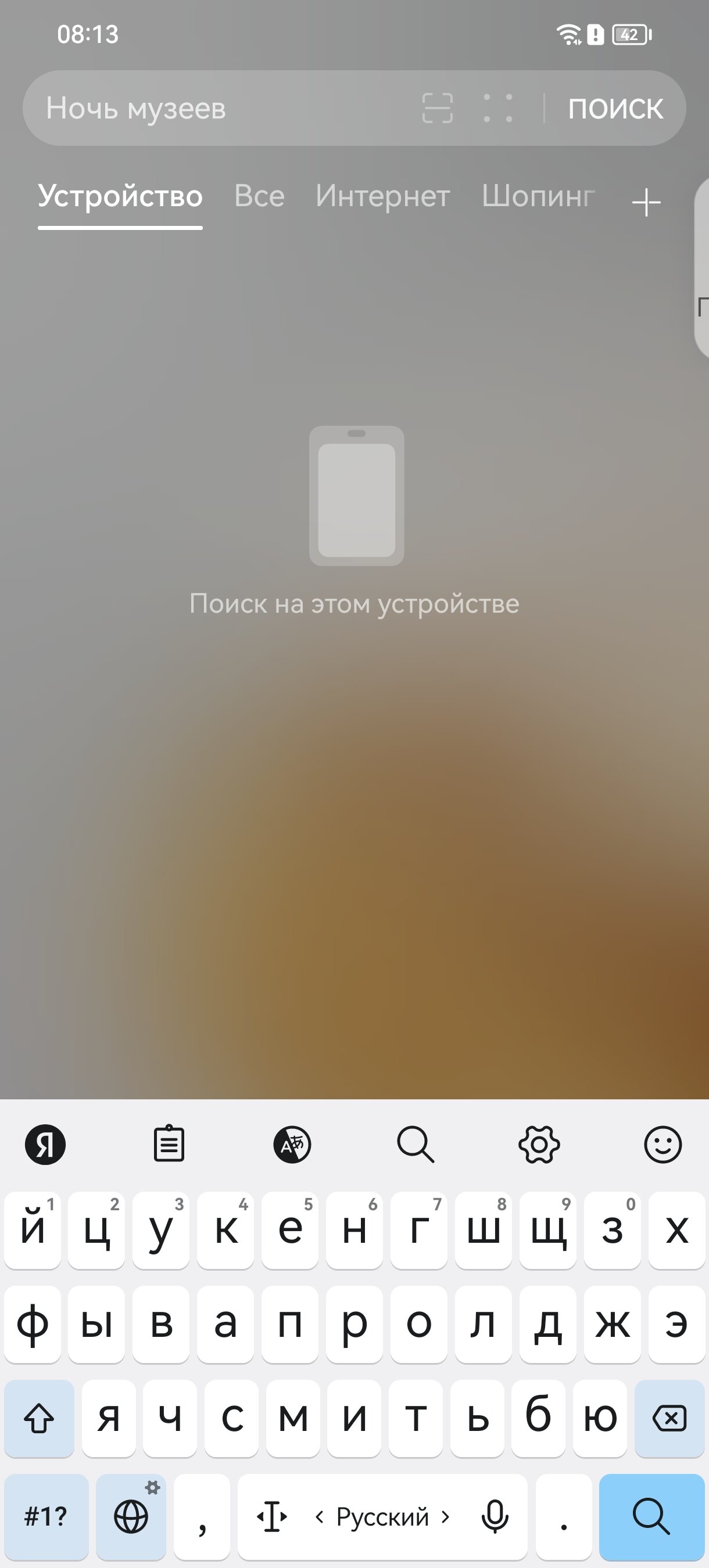Image resolution: width=709 pixels, height=1568 pixels.
Task: Tap the magnifier in keyboard toolbar
Action: [x=416, y=1145]
